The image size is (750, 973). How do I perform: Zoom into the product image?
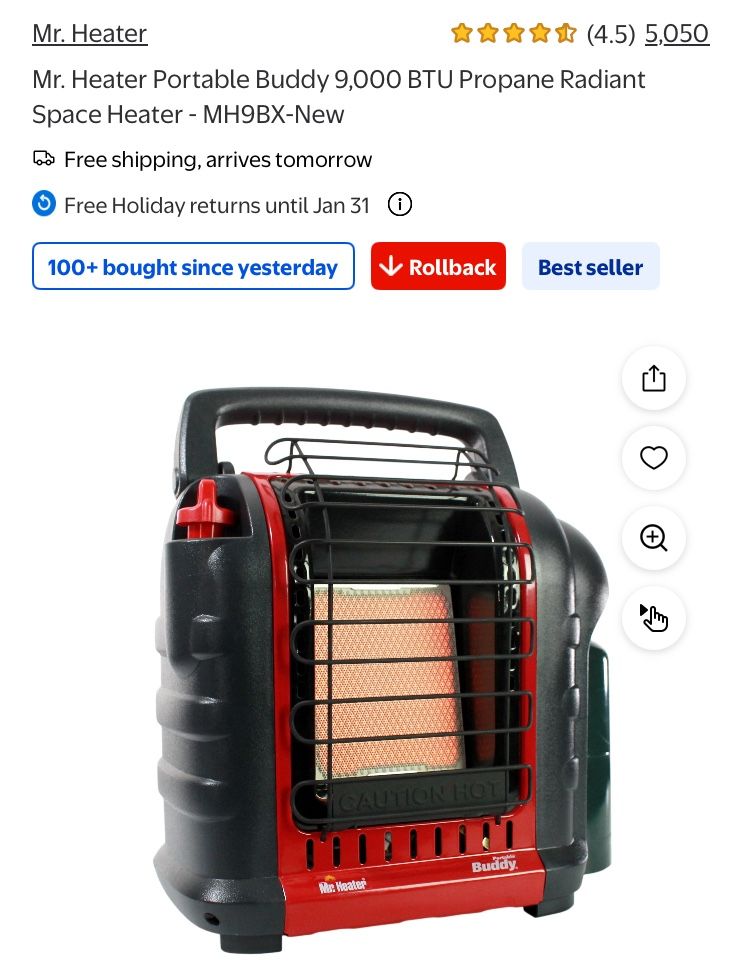pyautogui.click(x=653, y=538)
